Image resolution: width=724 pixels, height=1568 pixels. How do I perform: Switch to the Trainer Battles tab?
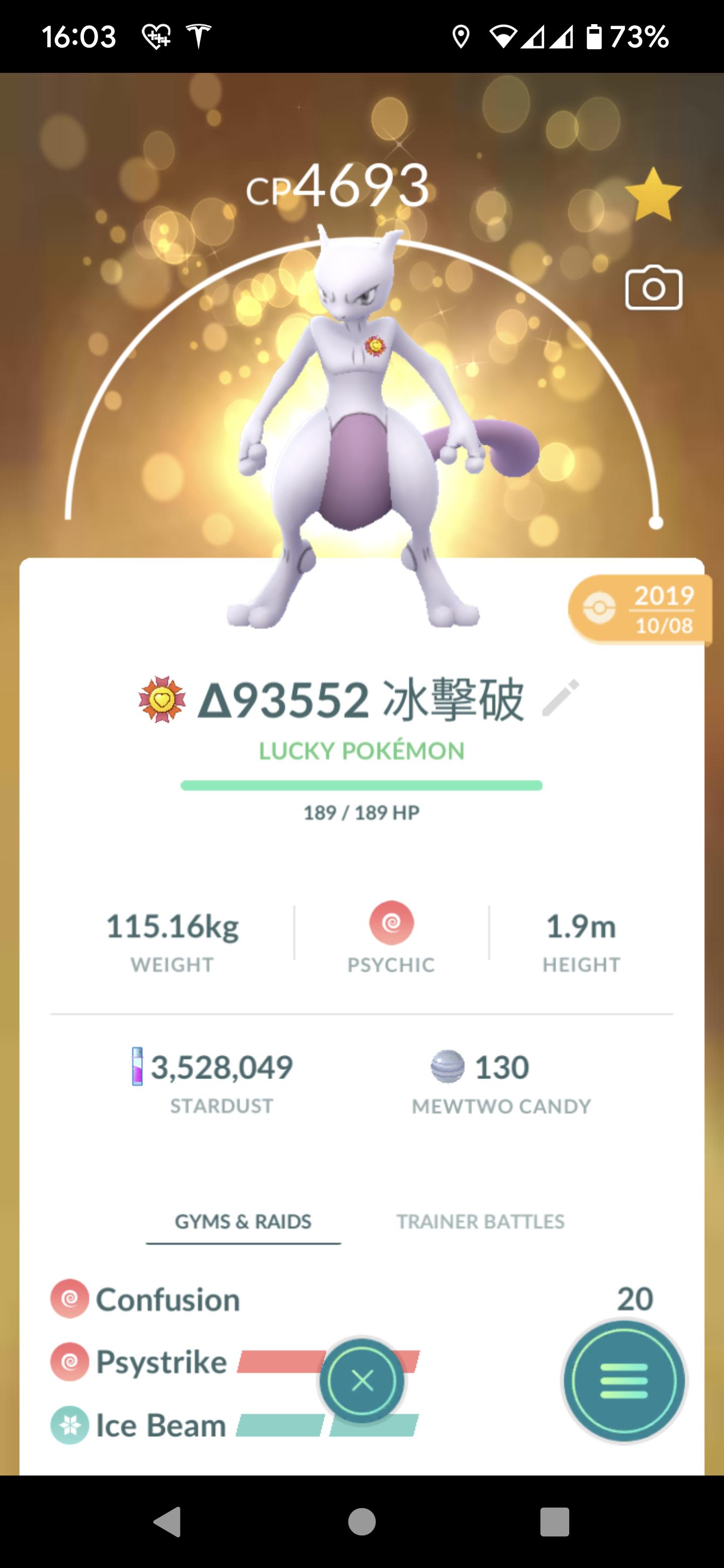click(481, 1222)
